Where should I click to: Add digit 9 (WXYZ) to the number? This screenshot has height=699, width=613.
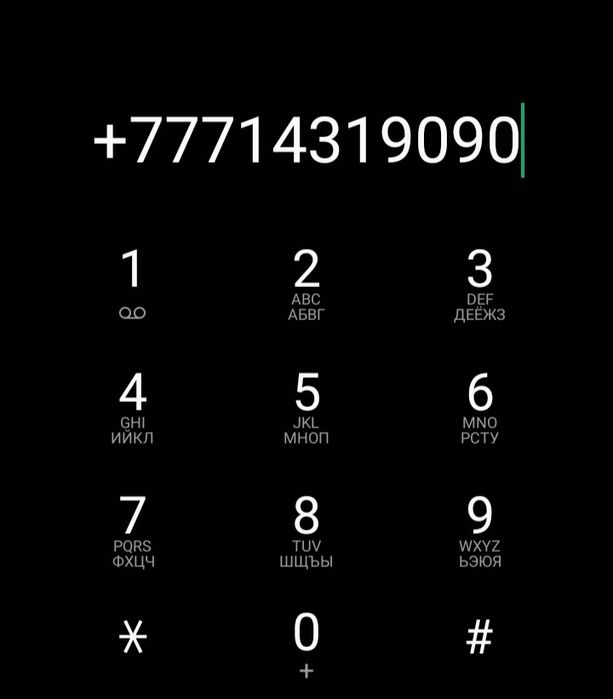(x=480, y=531)
